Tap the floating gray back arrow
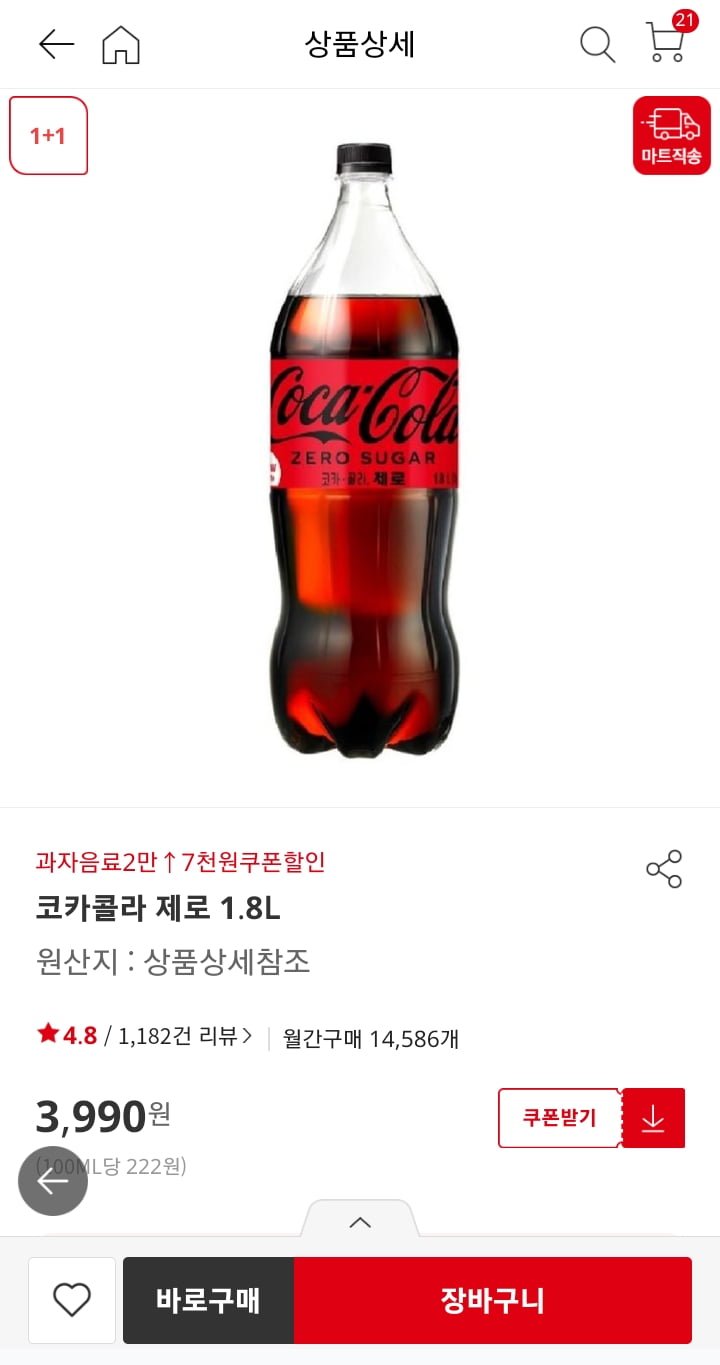Screen dimensions: 720x1365 pyautogui.click(x=53, y=1181)
